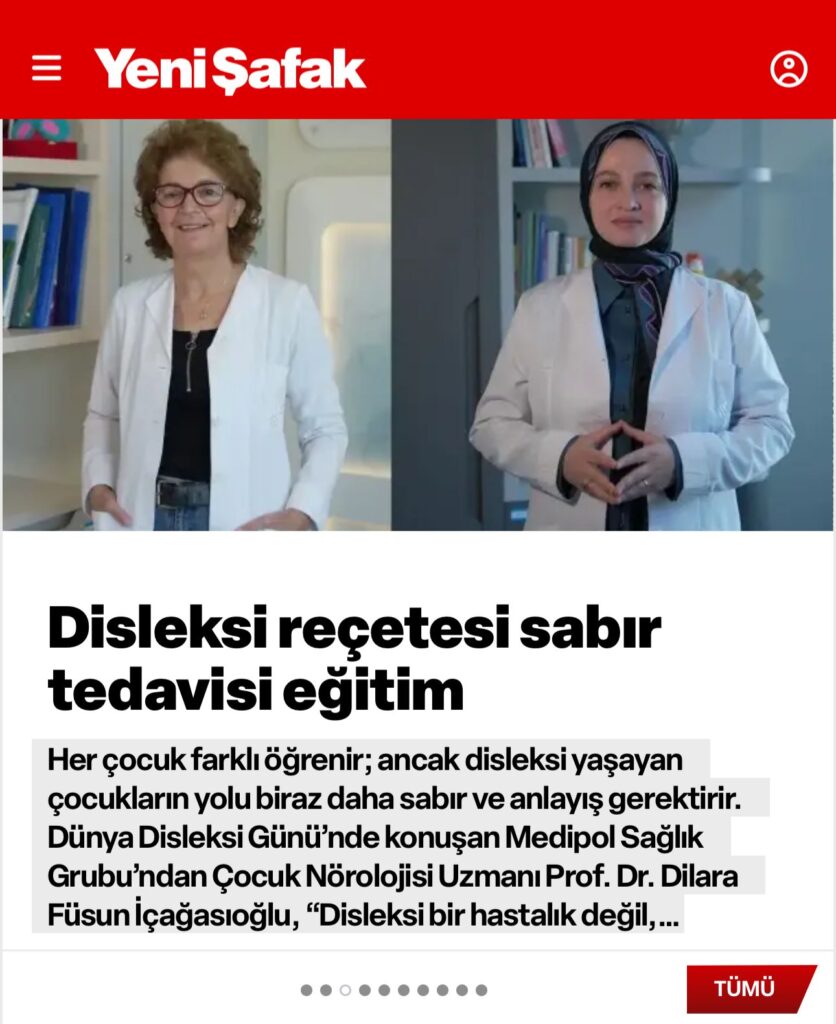Open the hamburger drawer menu
Screen dimensions: 836x1024
47,68
